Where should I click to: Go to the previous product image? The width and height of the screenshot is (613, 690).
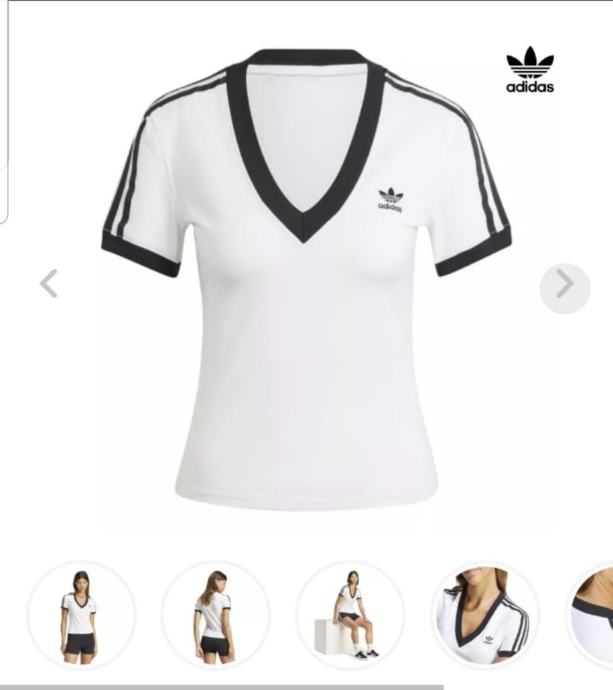click(x=48, y=284)
